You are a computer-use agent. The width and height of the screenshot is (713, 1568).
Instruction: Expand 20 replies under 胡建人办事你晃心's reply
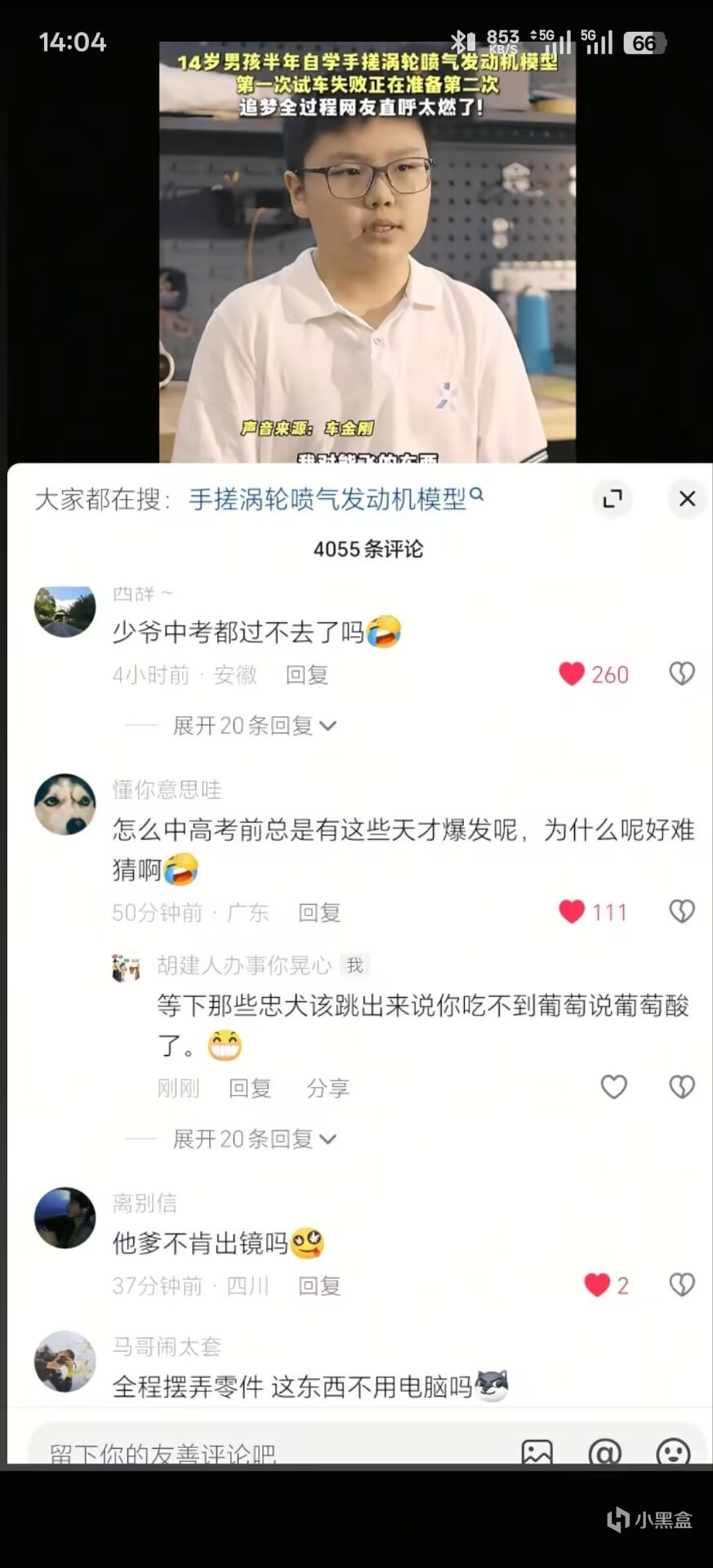point(254,1138)
